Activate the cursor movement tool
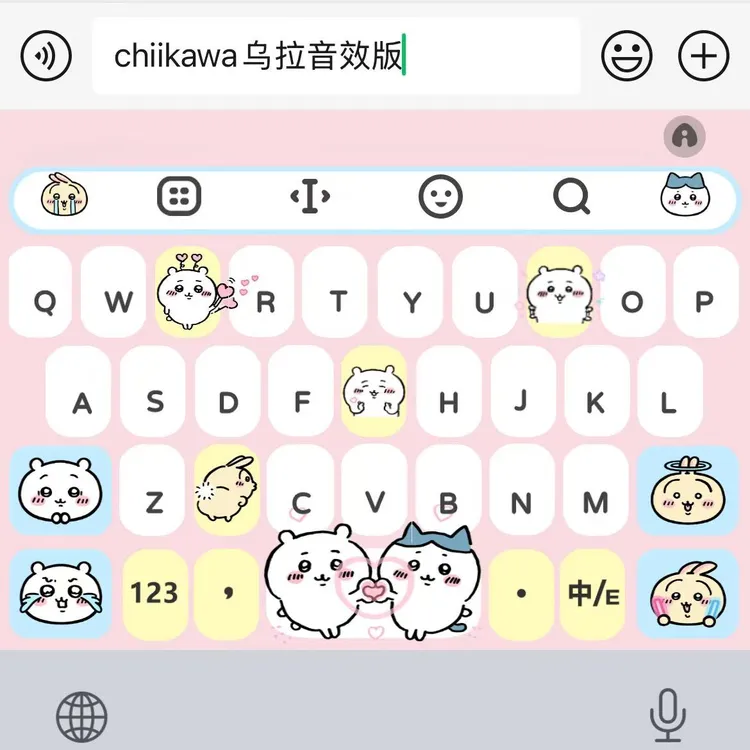 coord(309,197)
